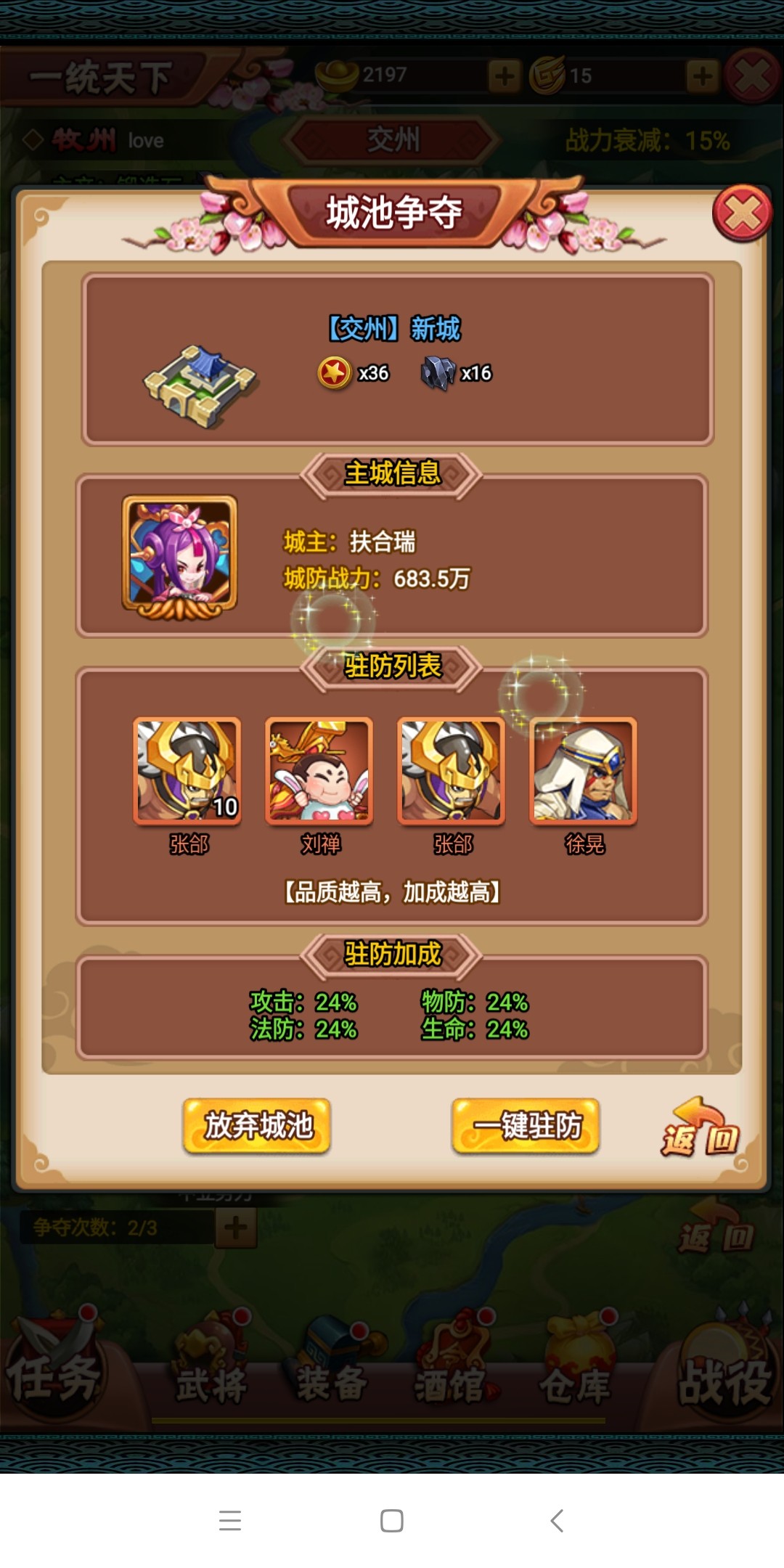
Task: Go to the system home screen
Action: [392, 1520]
